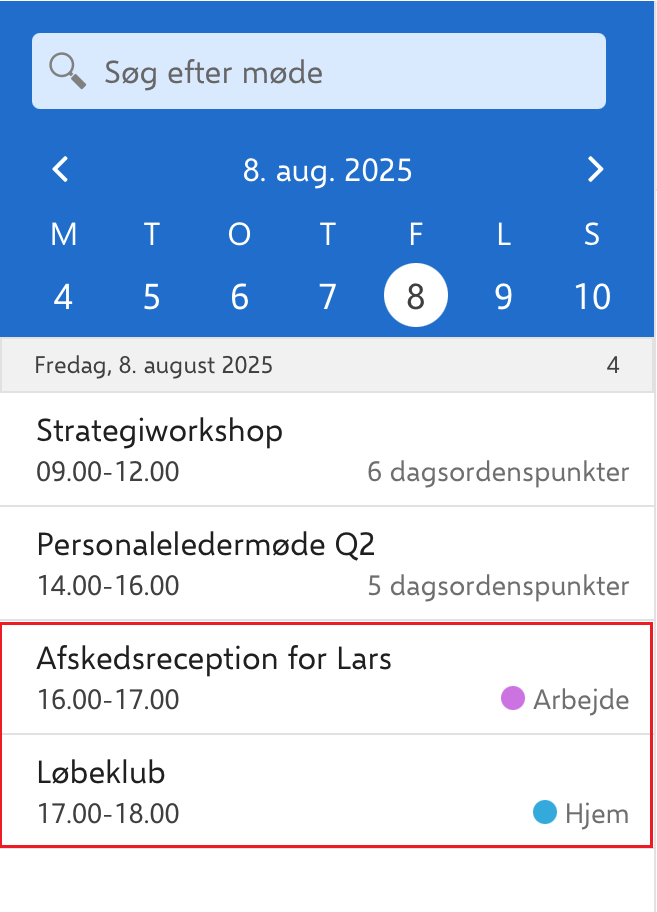Open Afskedsreception for Lars event
The height and width of the screenshot is (912, 657).
[328, 678]
